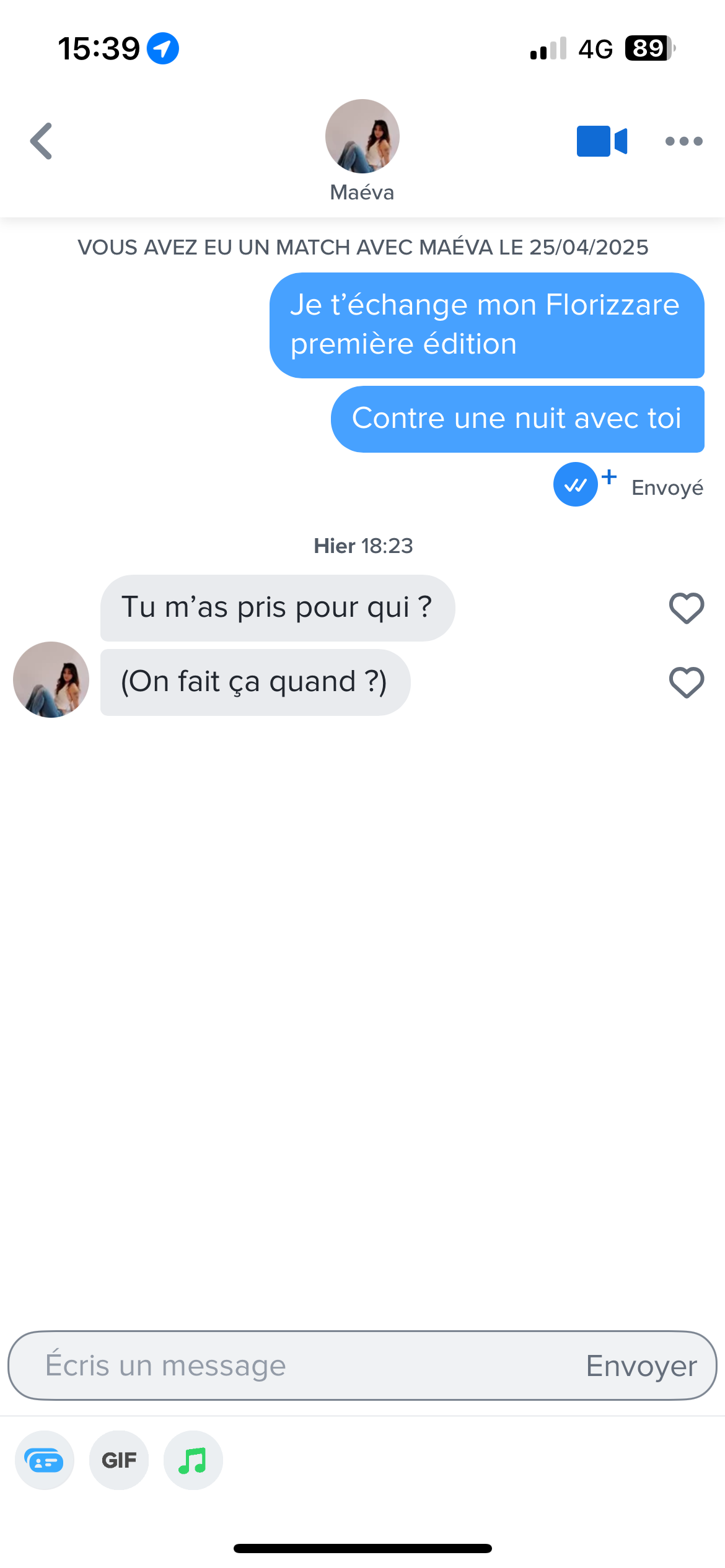Open Maéva's profile from the header photo

pyautogui.click(x=362, y=136)
